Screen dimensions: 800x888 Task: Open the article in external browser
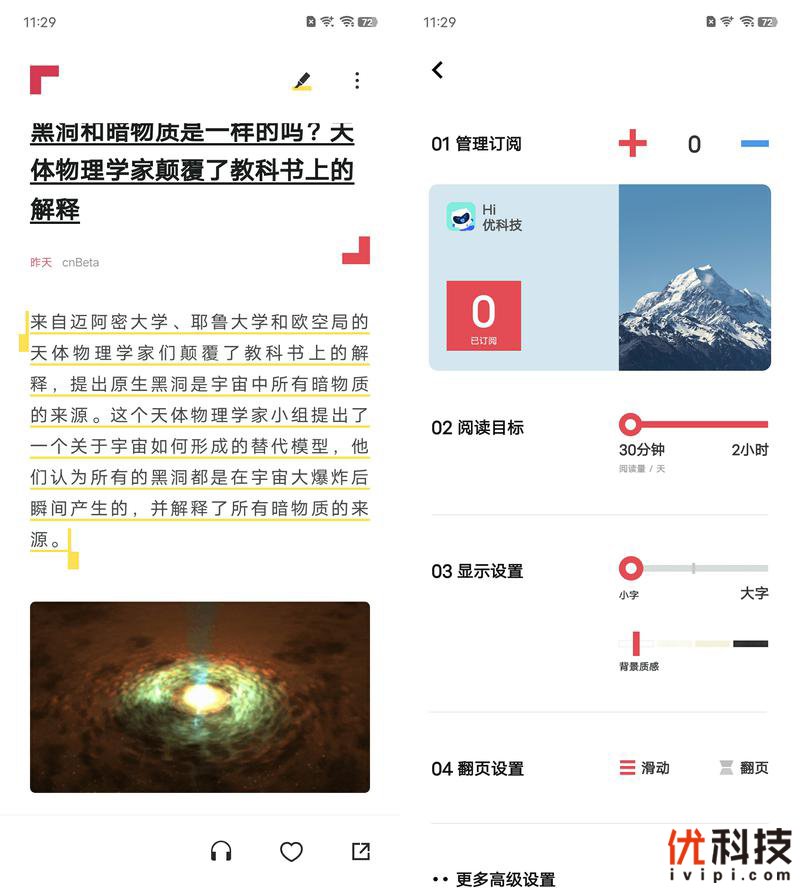coord(361,851)
